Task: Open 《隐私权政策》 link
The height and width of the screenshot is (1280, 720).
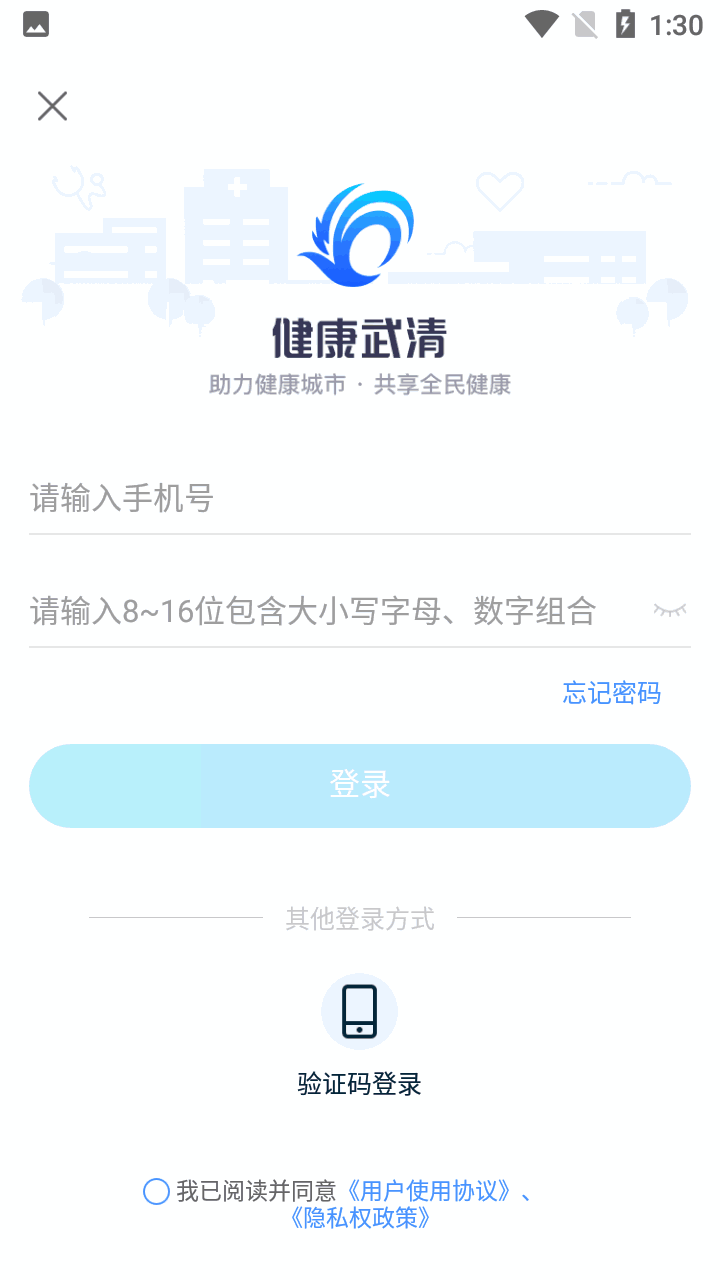Action: 360,1218
